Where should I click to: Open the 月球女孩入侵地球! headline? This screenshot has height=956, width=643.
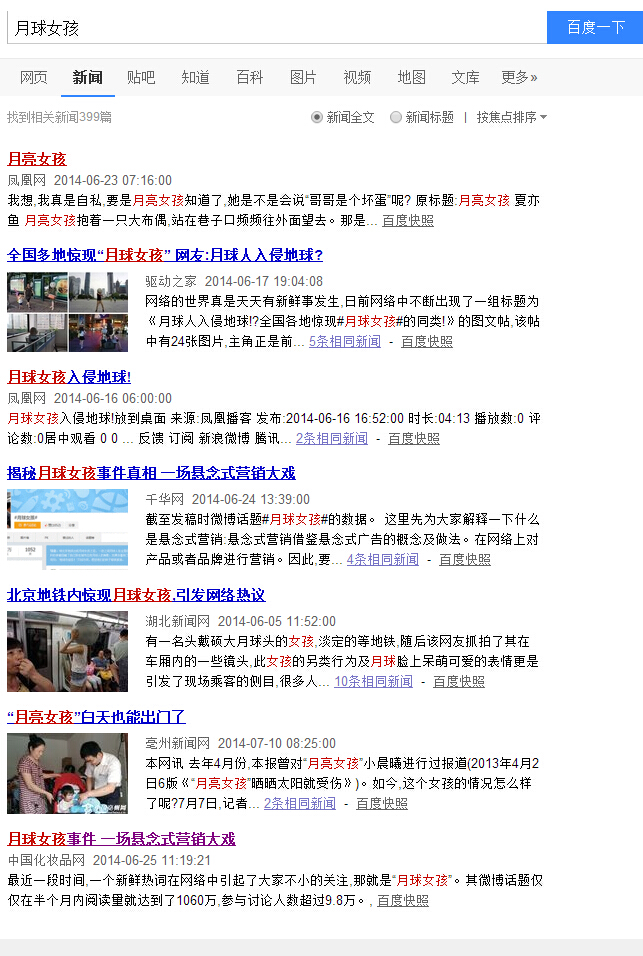click(69, 377)
